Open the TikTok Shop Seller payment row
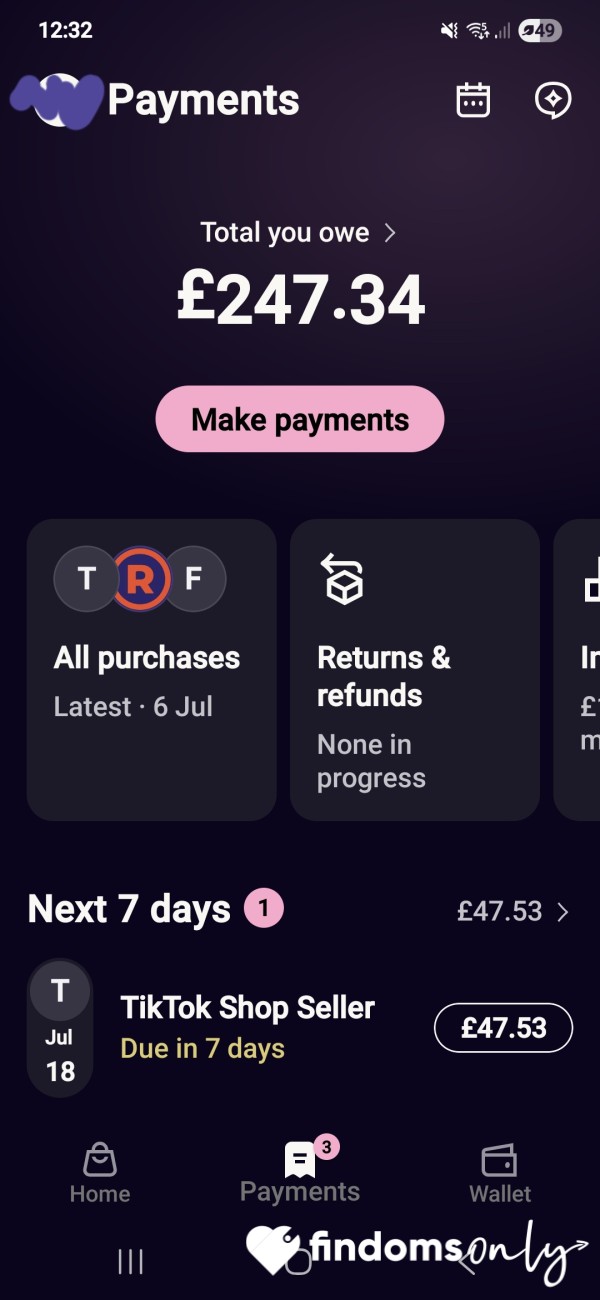Image resolution: width=600 pixels, height=1300 pixels. click(x=300, y=1028)
